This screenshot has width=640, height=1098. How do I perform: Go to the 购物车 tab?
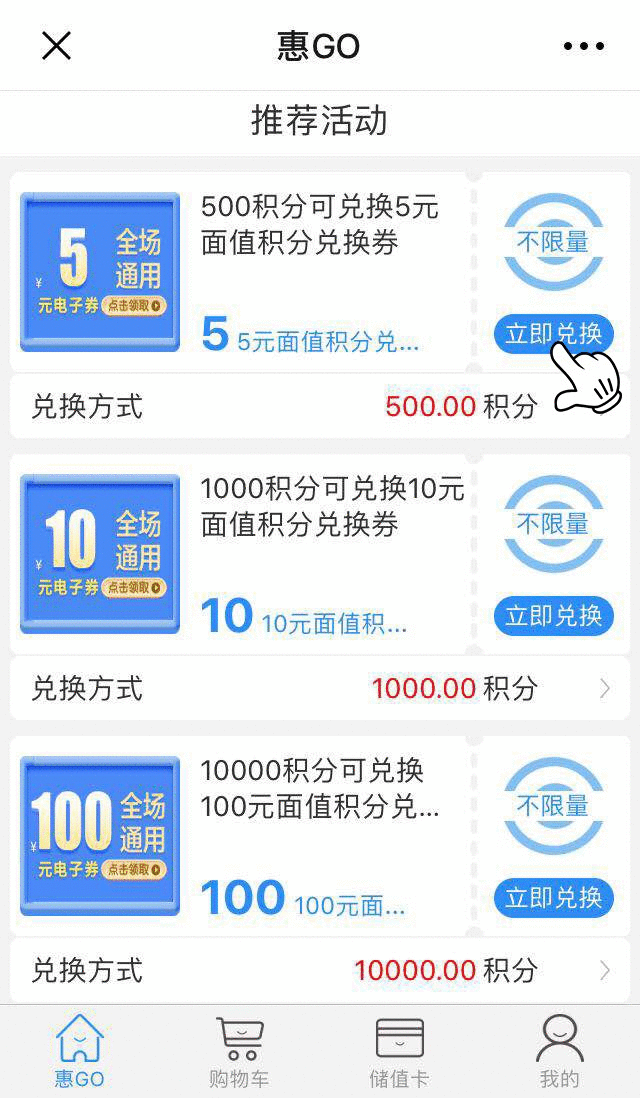239,1052
